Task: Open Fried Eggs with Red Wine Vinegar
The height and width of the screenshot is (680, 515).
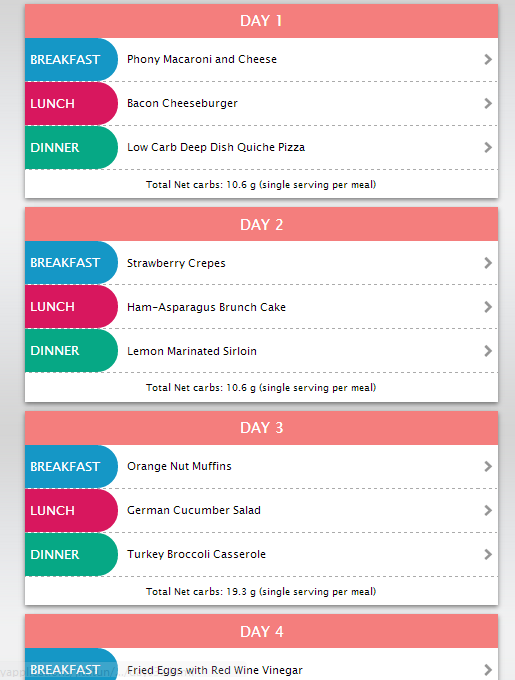Action: tap(261, 664)
